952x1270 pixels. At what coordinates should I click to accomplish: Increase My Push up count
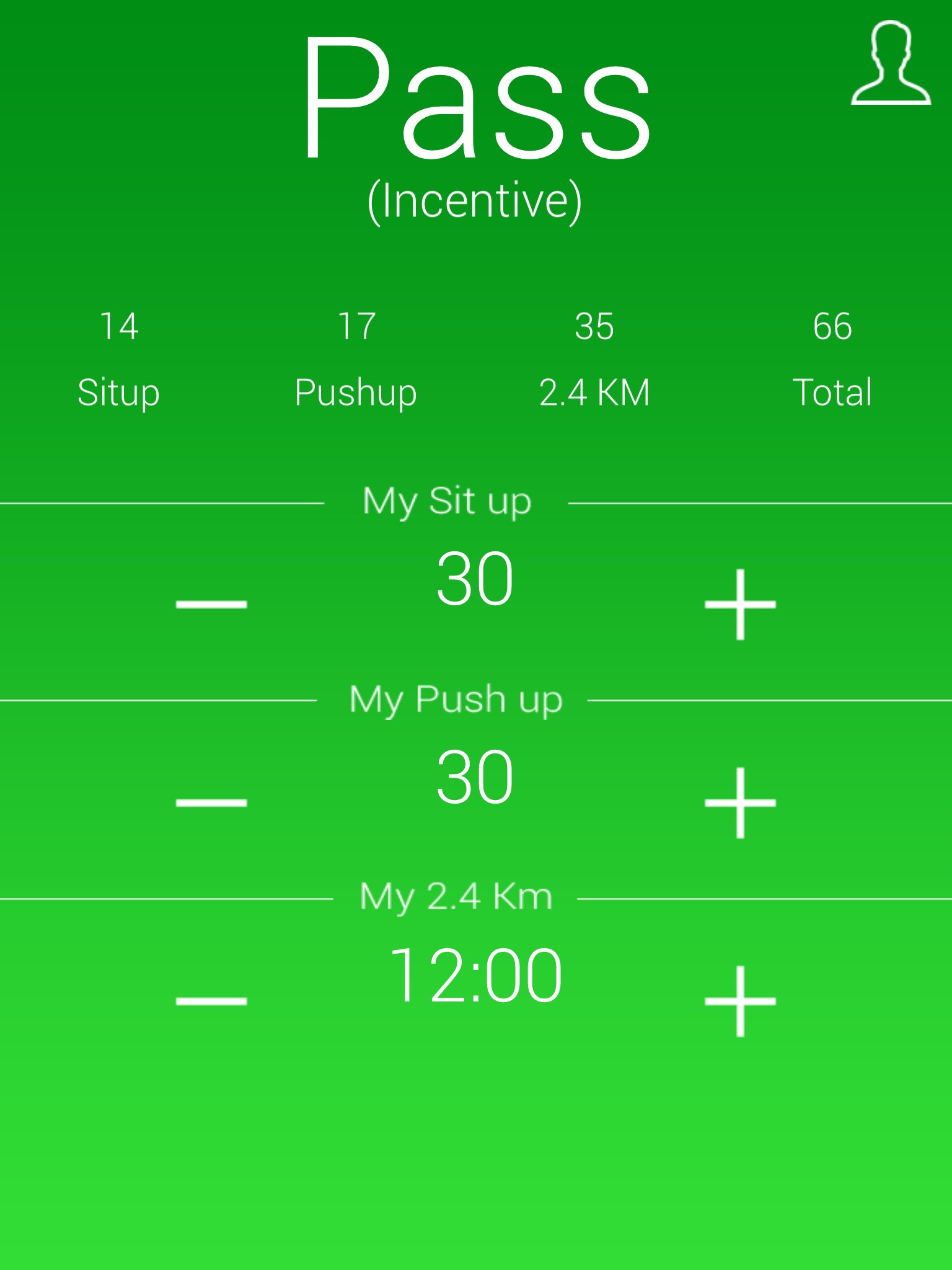tap(740, 802)
